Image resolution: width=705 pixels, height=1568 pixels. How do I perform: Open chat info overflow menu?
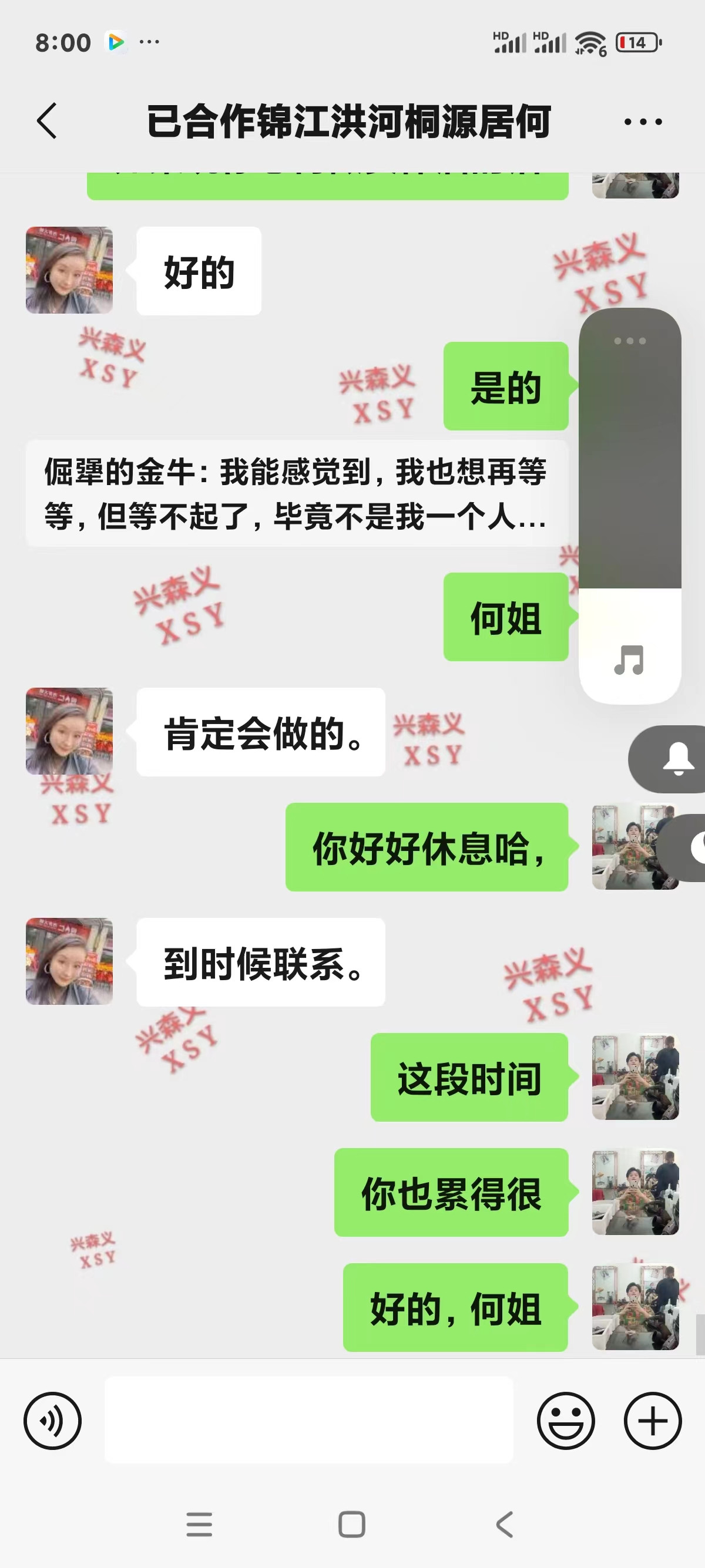pyautogui.click(x=643, y=122)
